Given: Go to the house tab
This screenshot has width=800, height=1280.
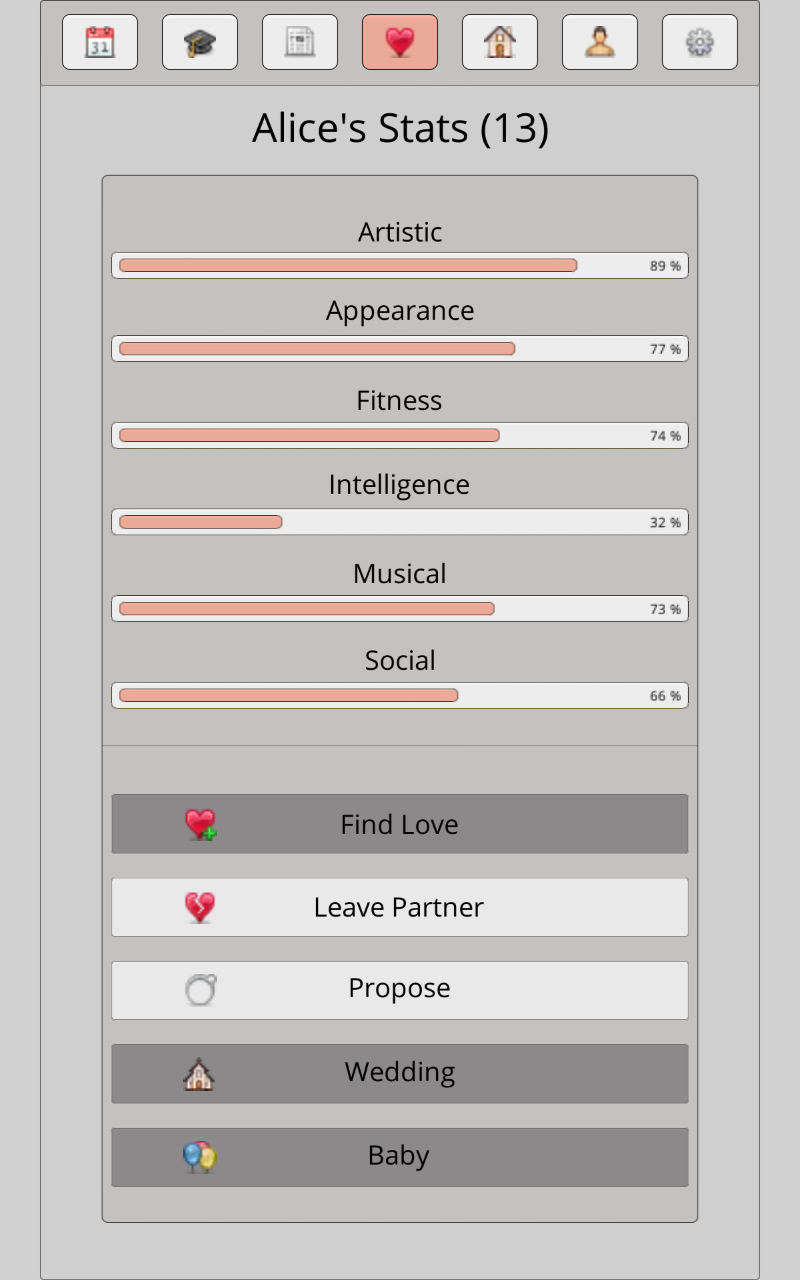Looking at the screenshot, I should point(500,42).
